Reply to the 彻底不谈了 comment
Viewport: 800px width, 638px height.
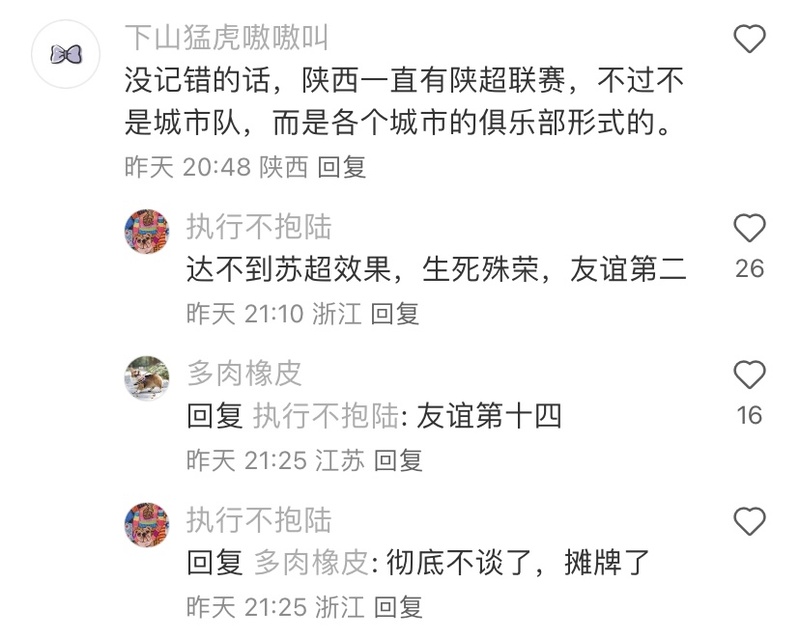coord(397,606)
